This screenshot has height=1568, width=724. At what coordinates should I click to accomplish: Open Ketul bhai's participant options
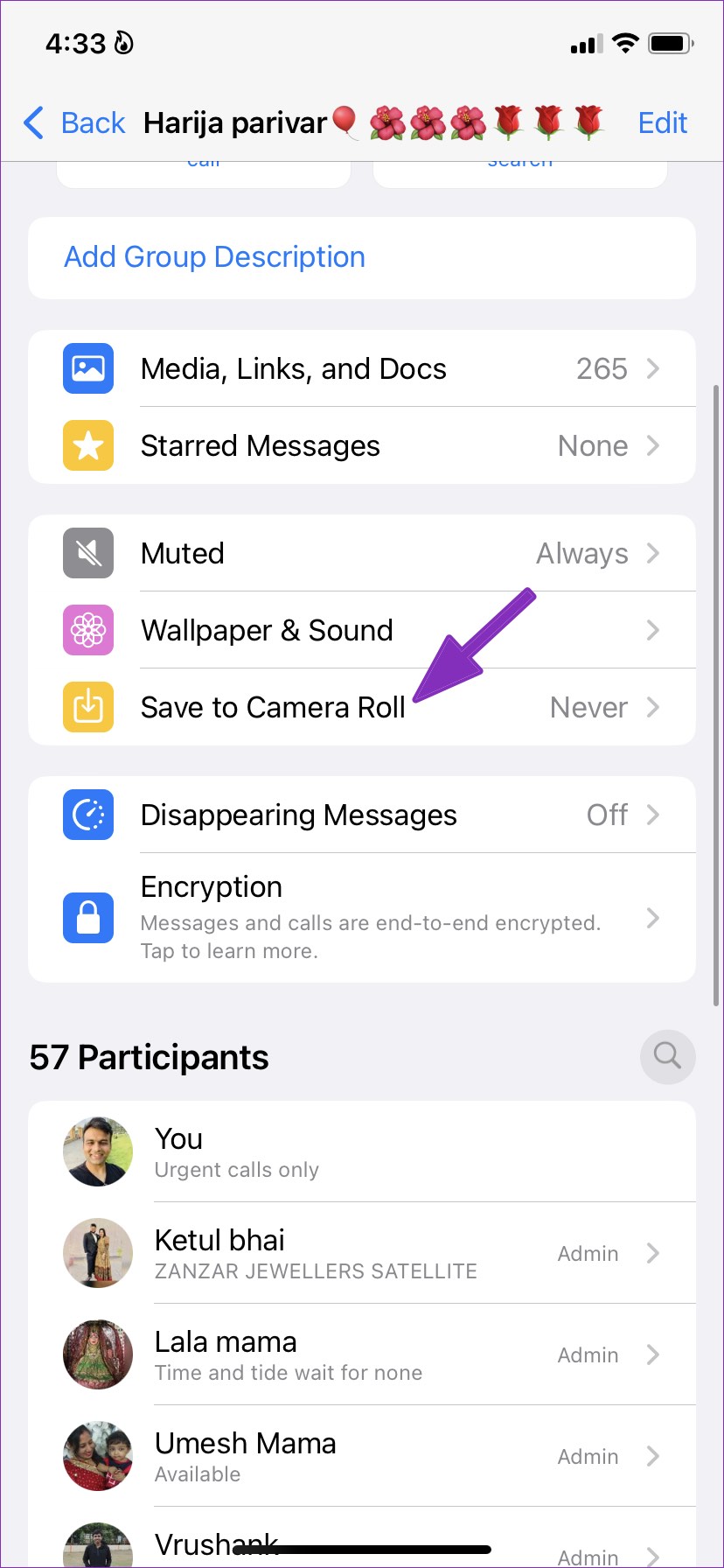[362, 1253]
